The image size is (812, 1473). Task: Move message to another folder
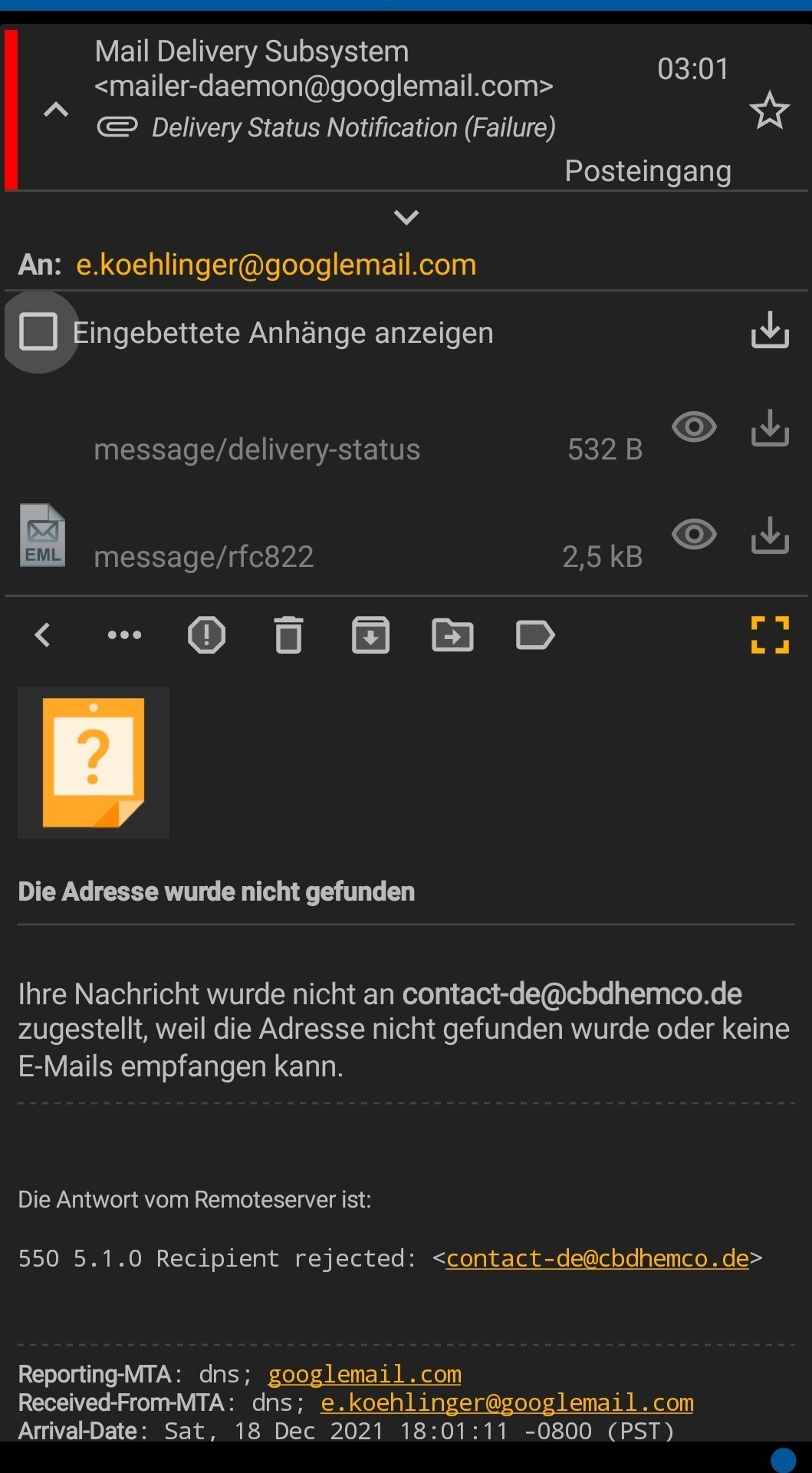tap(452, 634)
